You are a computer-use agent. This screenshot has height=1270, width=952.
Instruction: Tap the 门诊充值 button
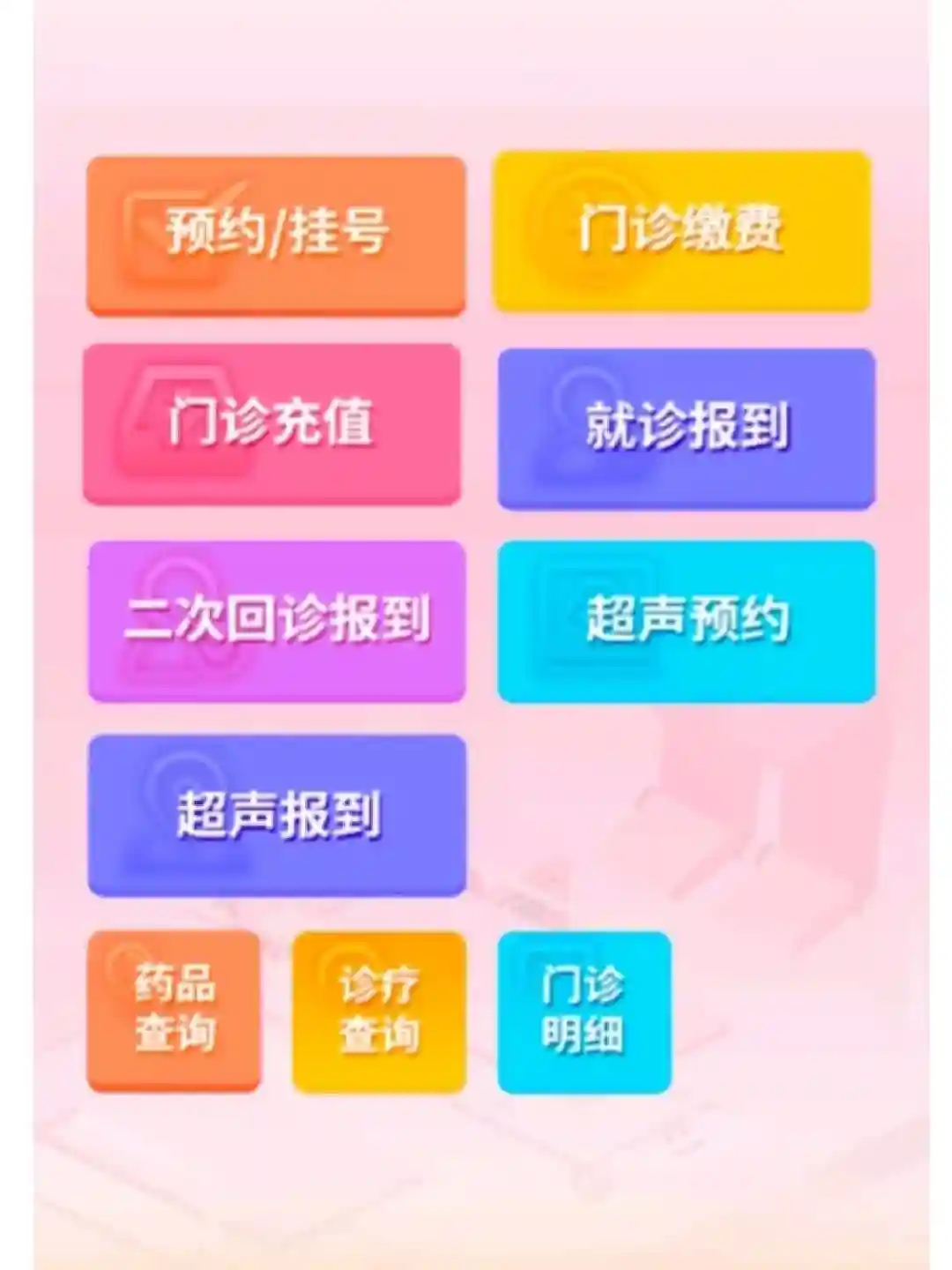click(x=272, y=423)
